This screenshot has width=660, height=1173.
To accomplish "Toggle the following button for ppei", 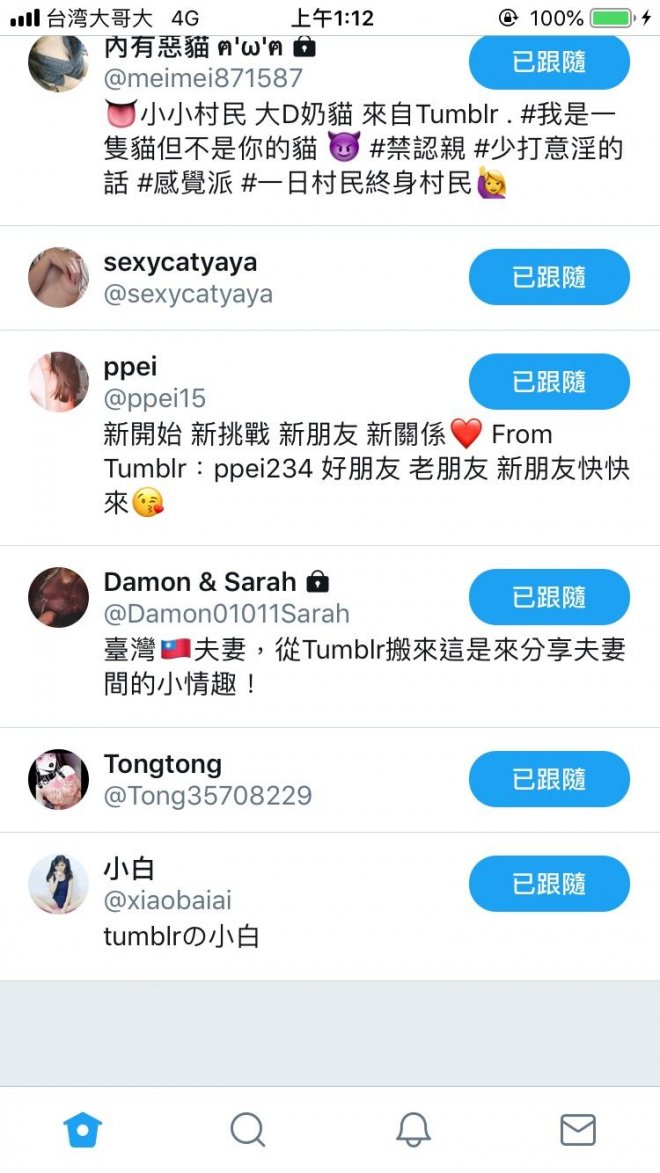I will (x=549, y=382).
